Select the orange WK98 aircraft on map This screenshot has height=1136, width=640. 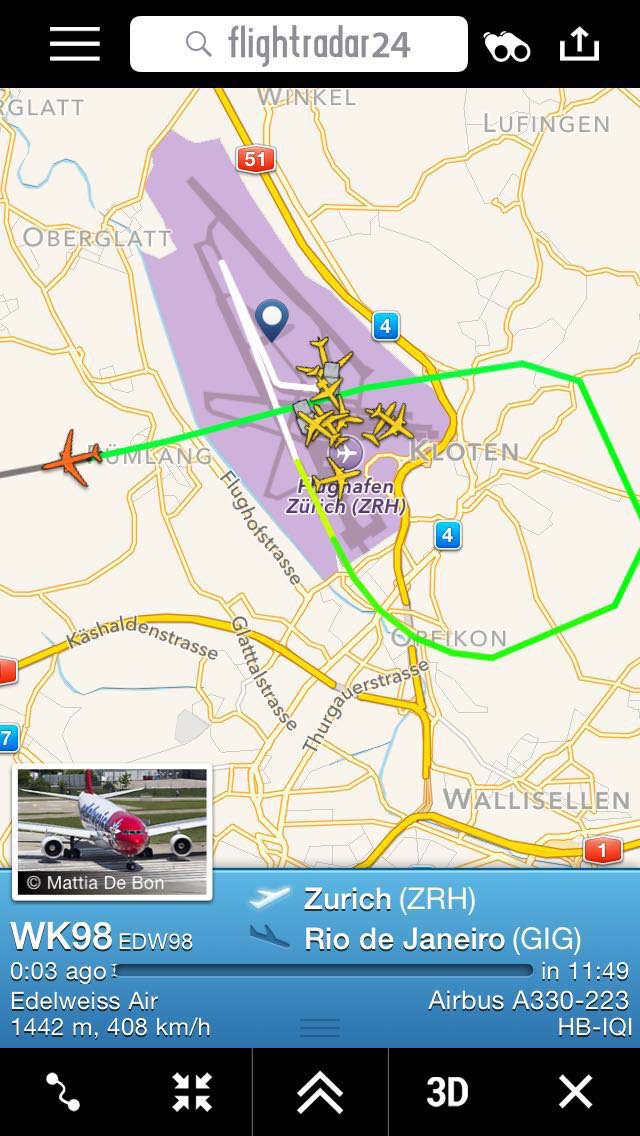pos(72,458)
